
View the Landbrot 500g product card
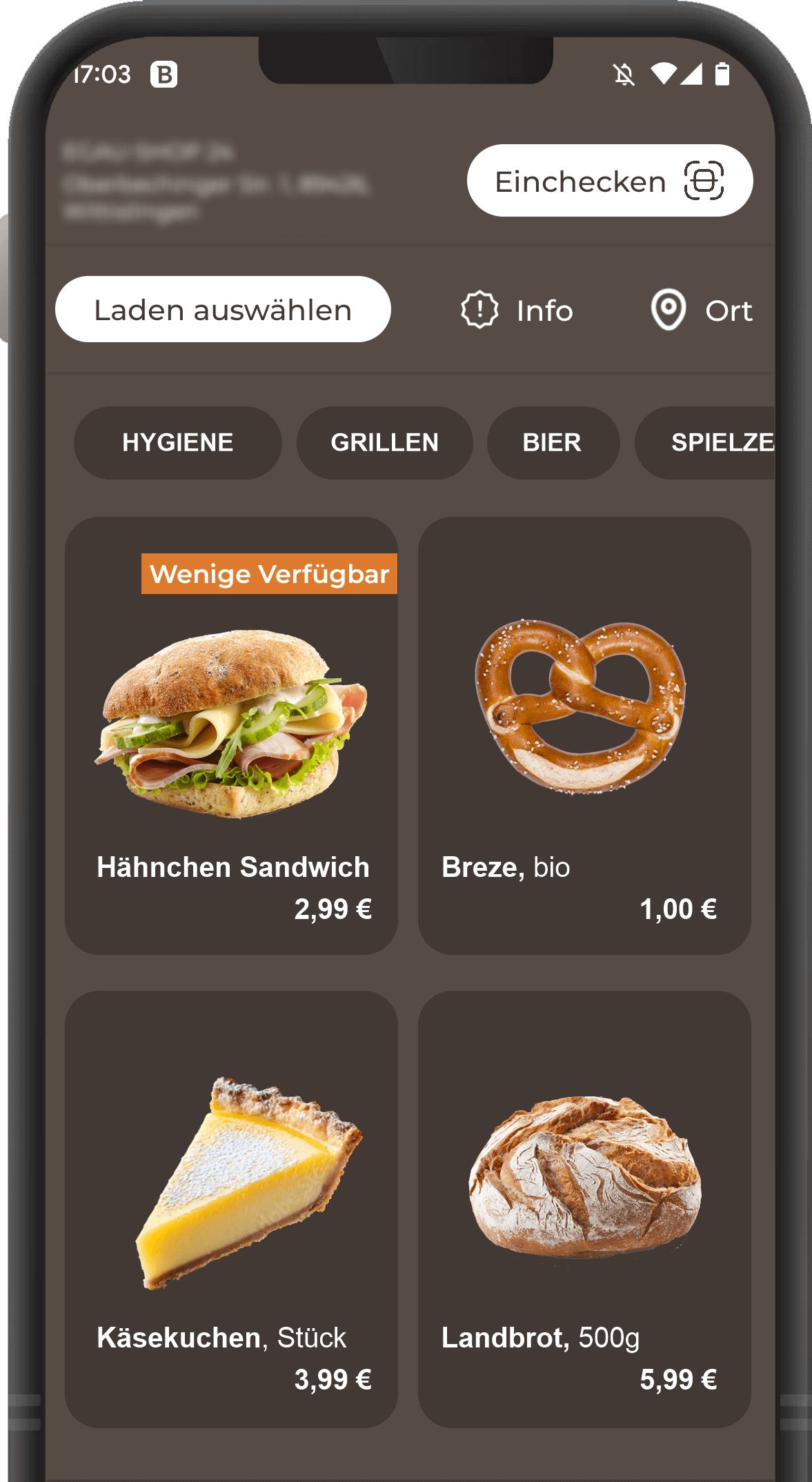coord(584,1209)
